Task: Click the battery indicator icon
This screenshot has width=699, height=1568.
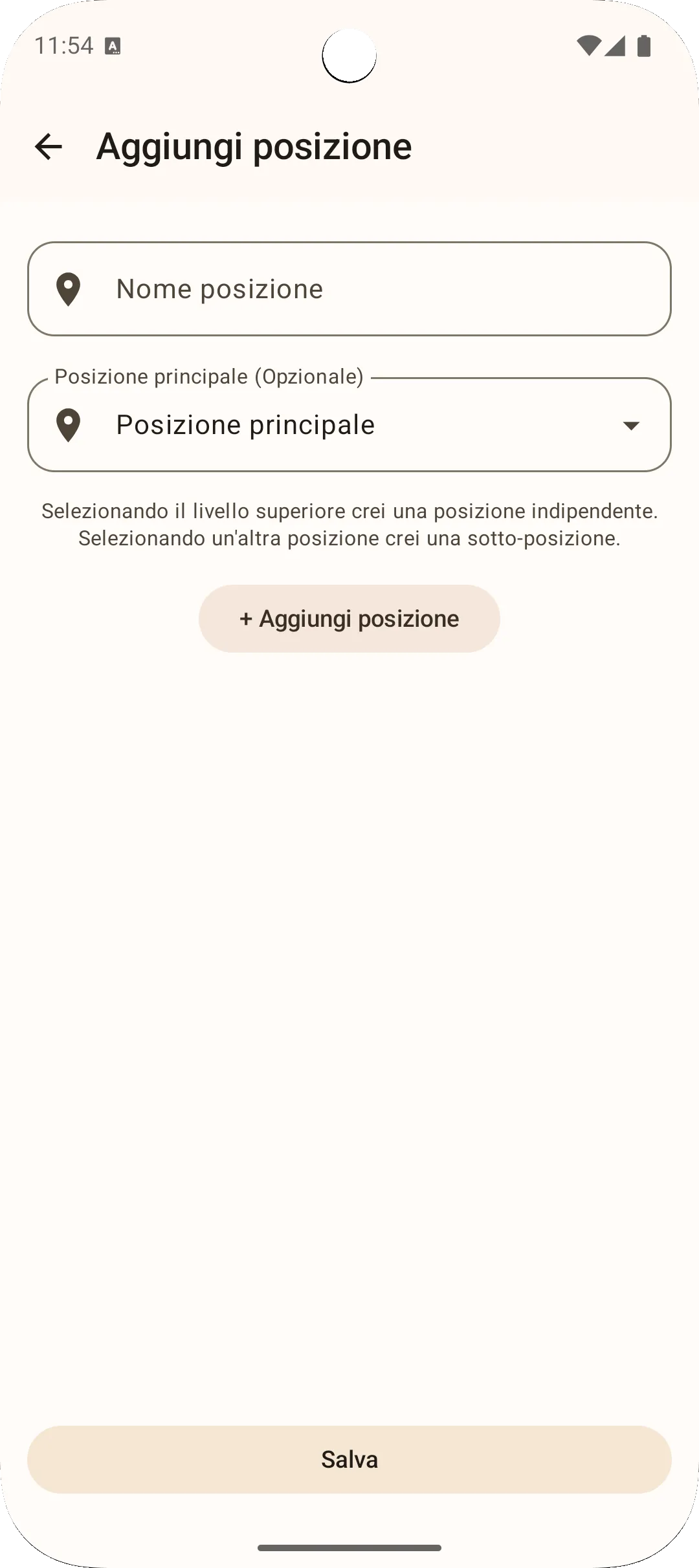Action: click(x=645, y=45)
